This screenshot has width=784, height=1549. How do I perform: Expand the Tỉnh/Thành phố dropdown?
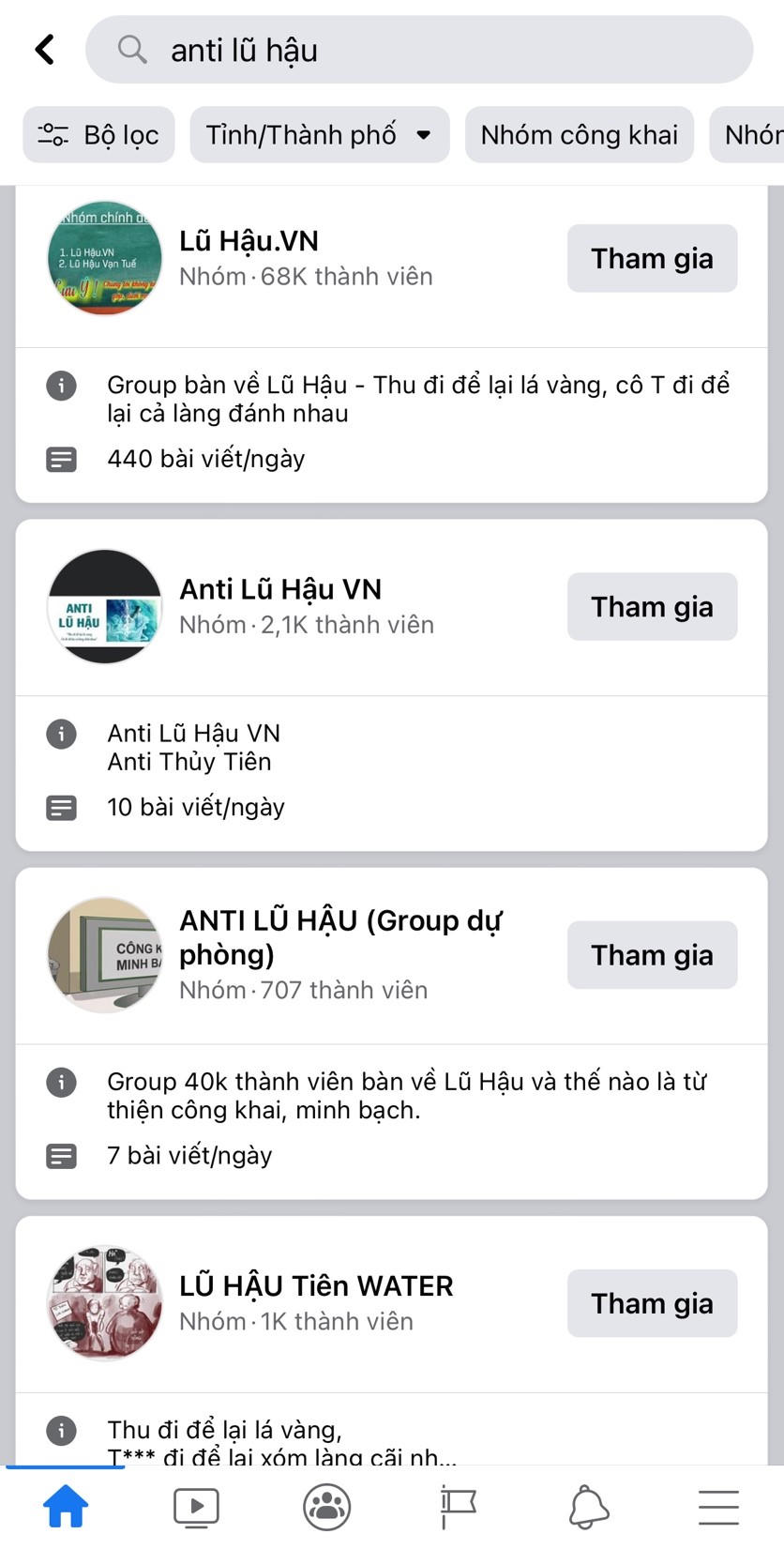pyautogui.click(x=319, y=135)
